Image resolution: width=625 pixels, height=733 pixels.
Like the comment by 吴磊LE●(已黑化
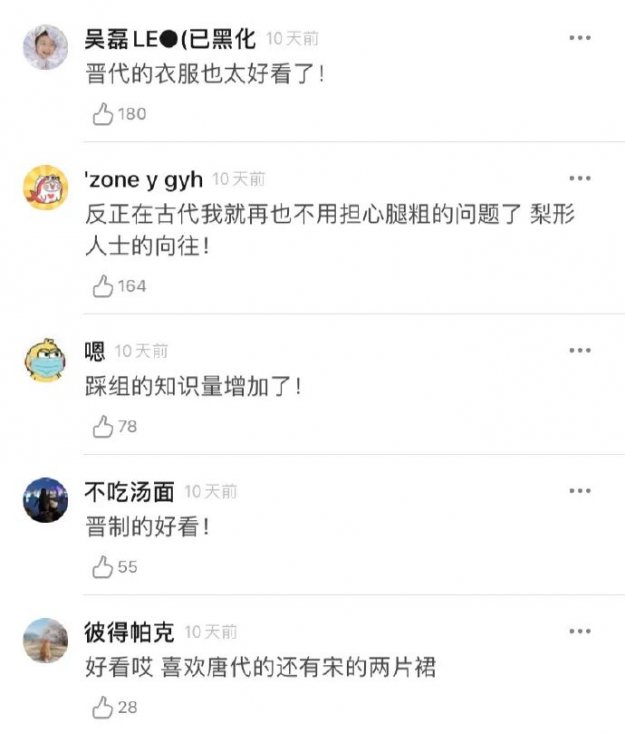point(102,114)
